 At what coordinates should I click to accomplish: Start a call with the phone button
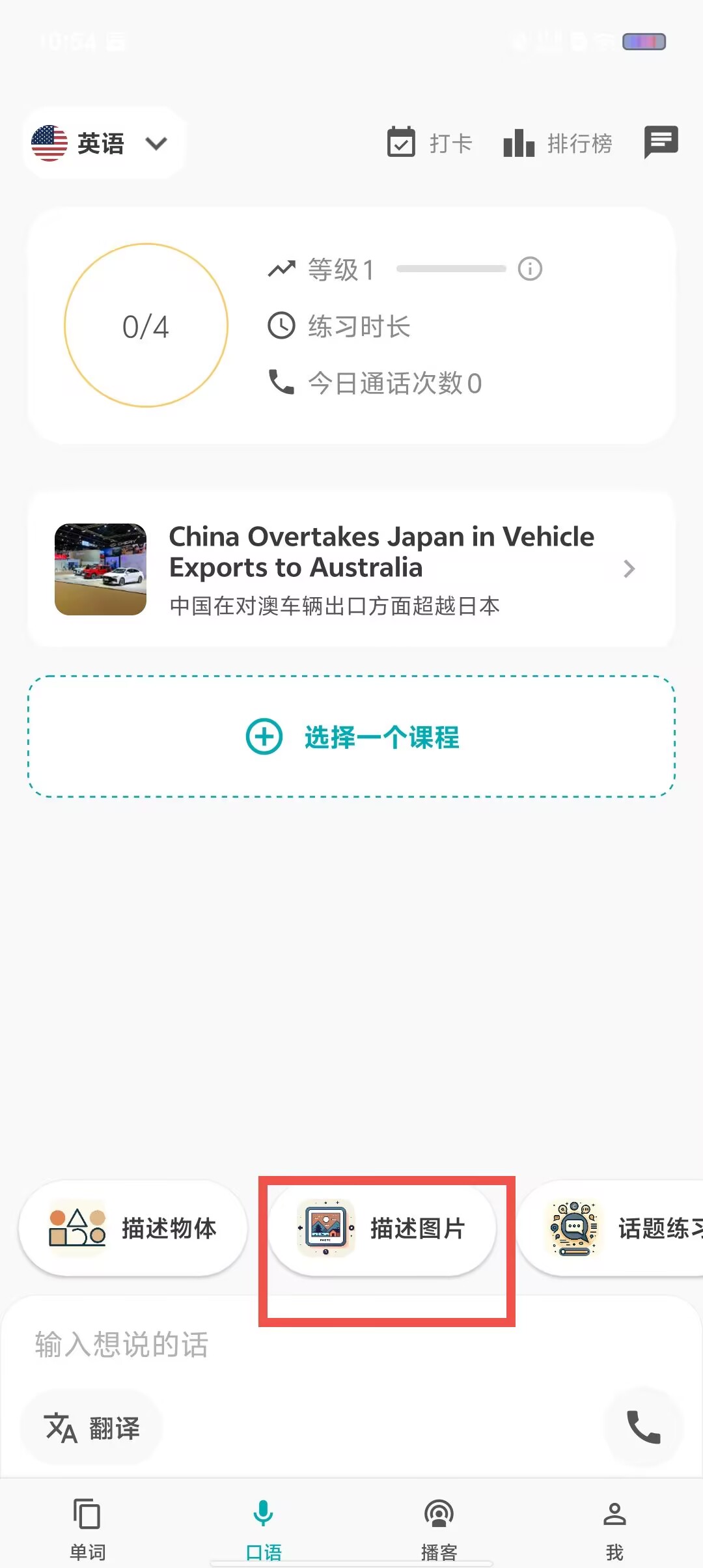click(643, 1427)
